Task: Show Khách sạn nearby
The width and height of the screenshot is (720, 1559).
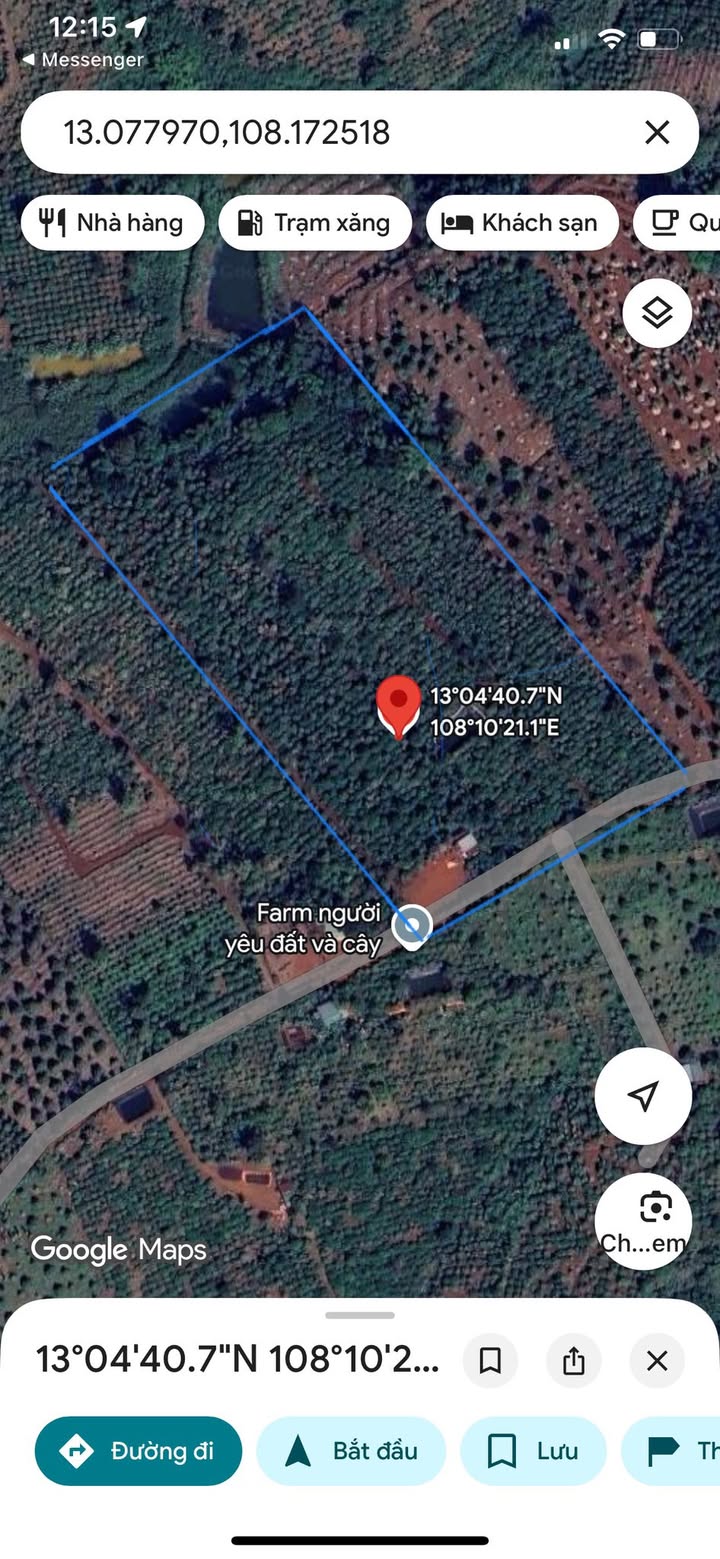Action: click(520, 222)
